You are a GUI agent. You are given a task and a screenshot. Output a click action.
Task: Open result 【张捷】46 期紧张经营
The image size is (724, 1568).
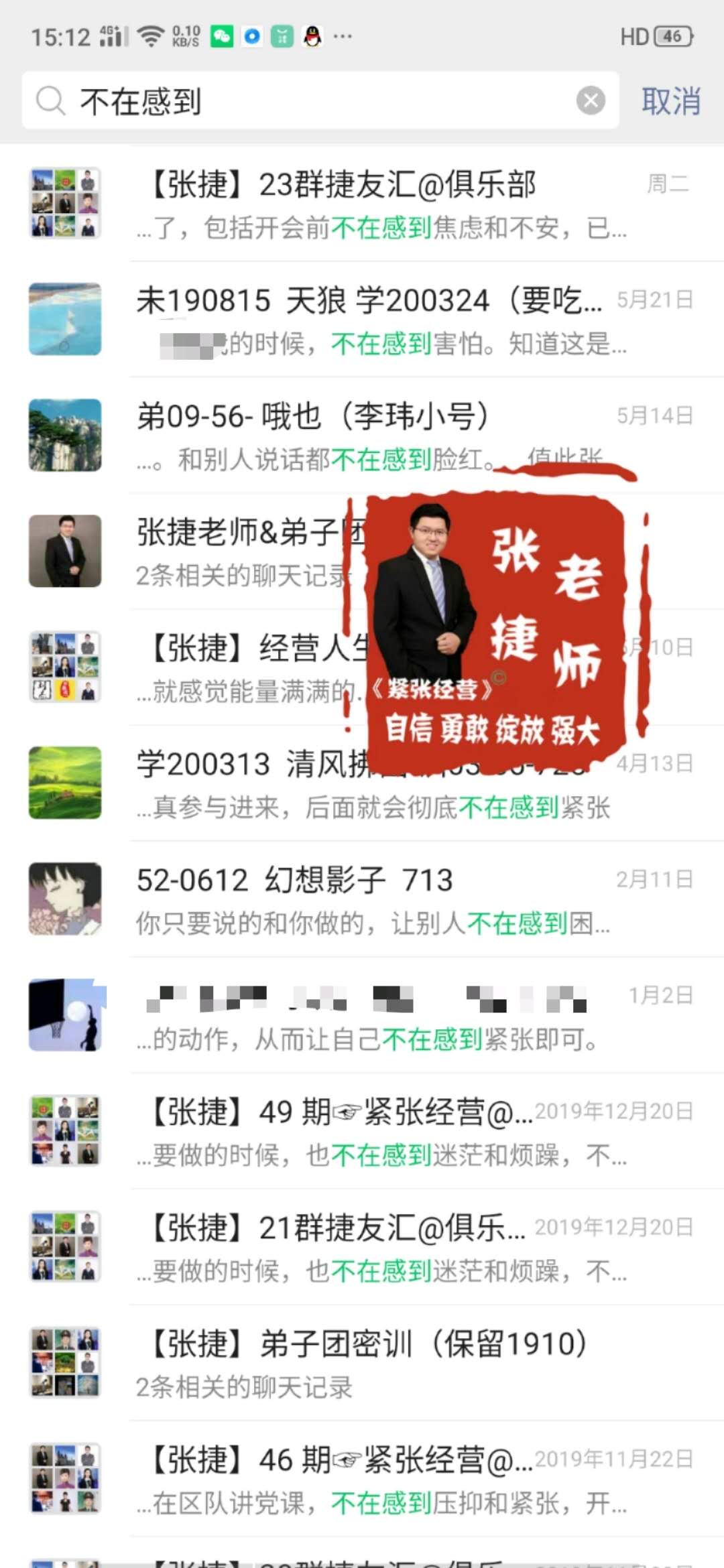[x=362, y=1479]
